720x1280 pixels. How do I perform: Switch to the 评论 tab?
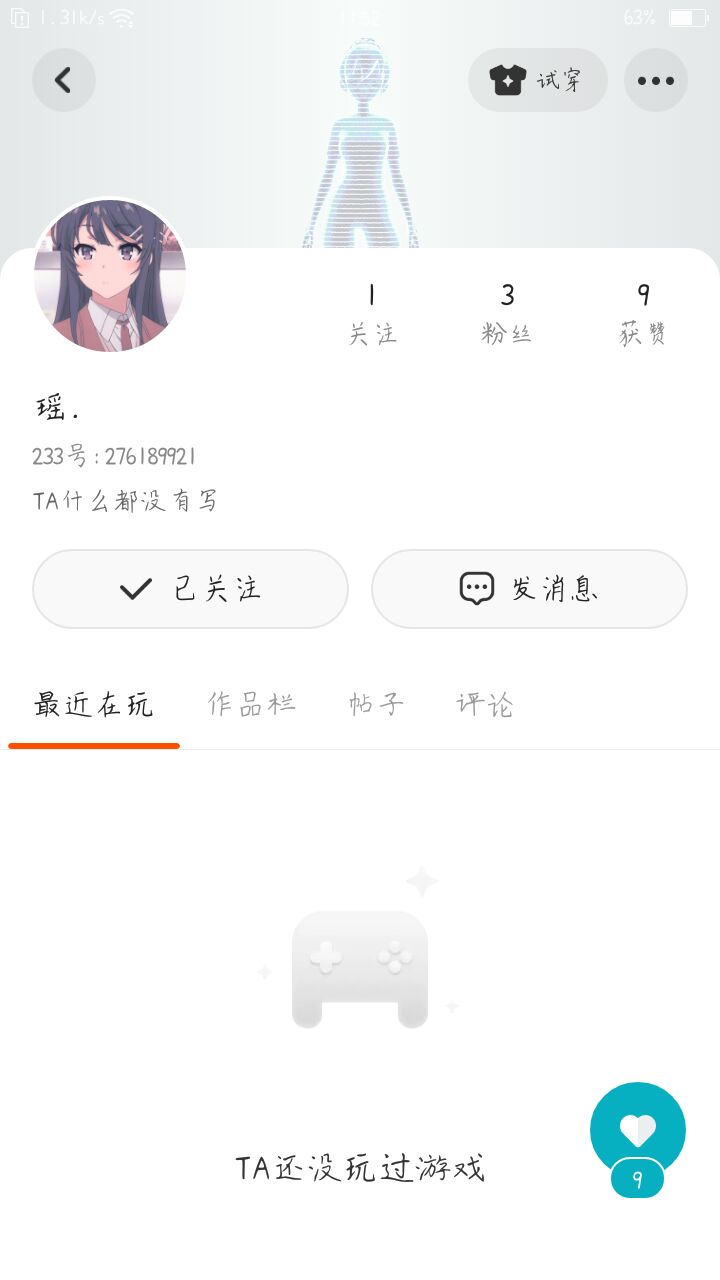tap(485, 705)
